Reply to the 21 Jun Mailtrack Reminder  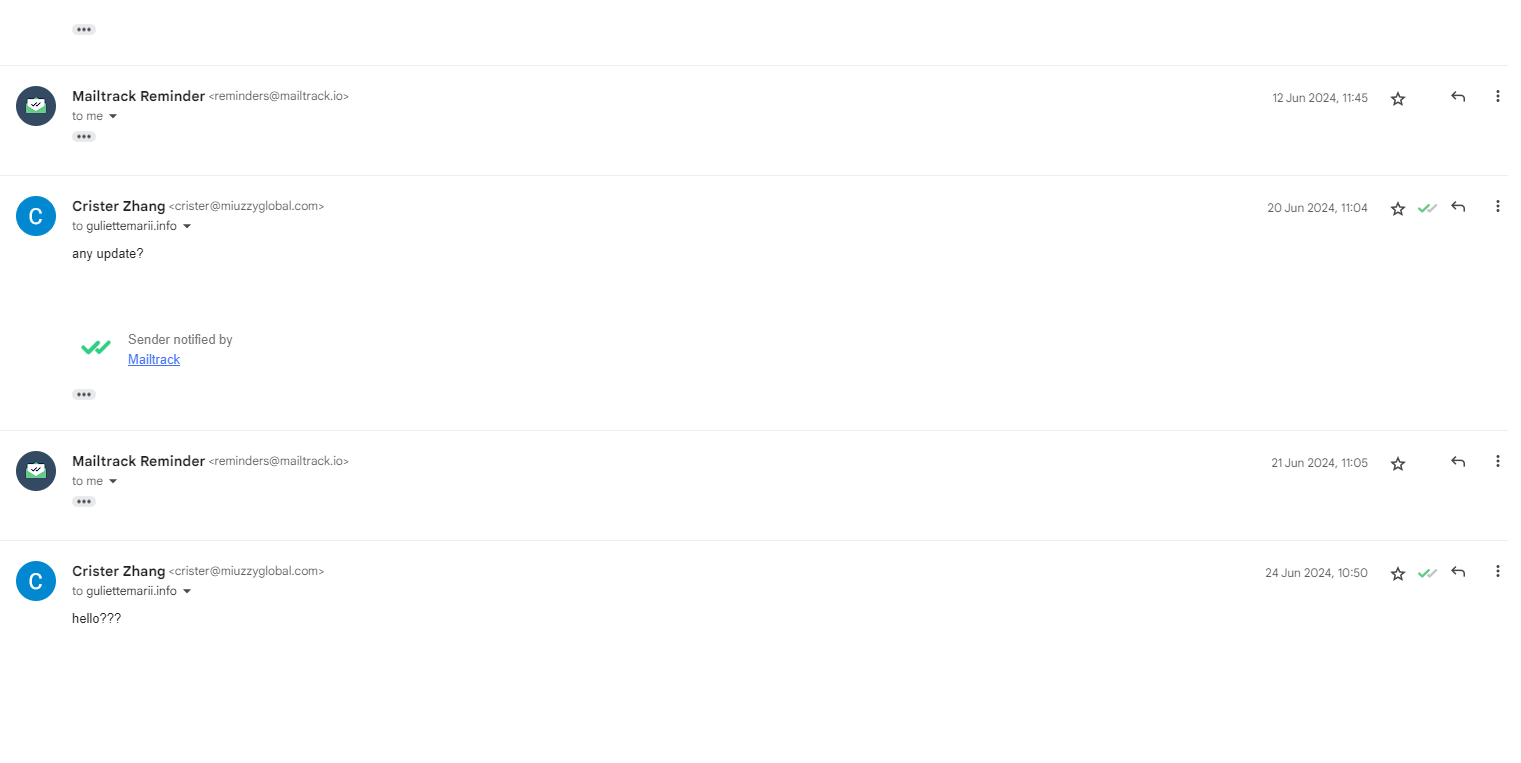1458,462
